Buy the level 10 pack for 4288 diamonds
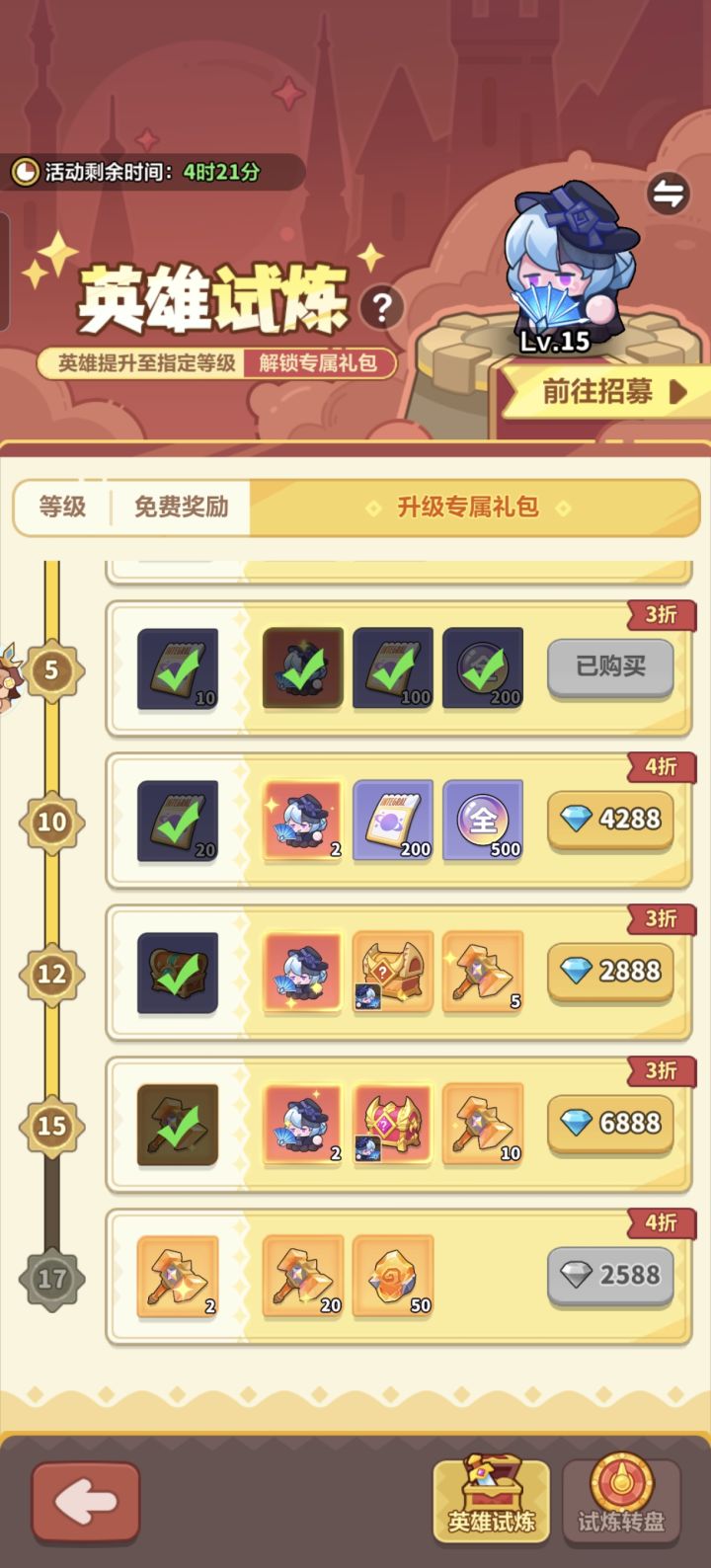711x1568 pixels. [610, 820]
